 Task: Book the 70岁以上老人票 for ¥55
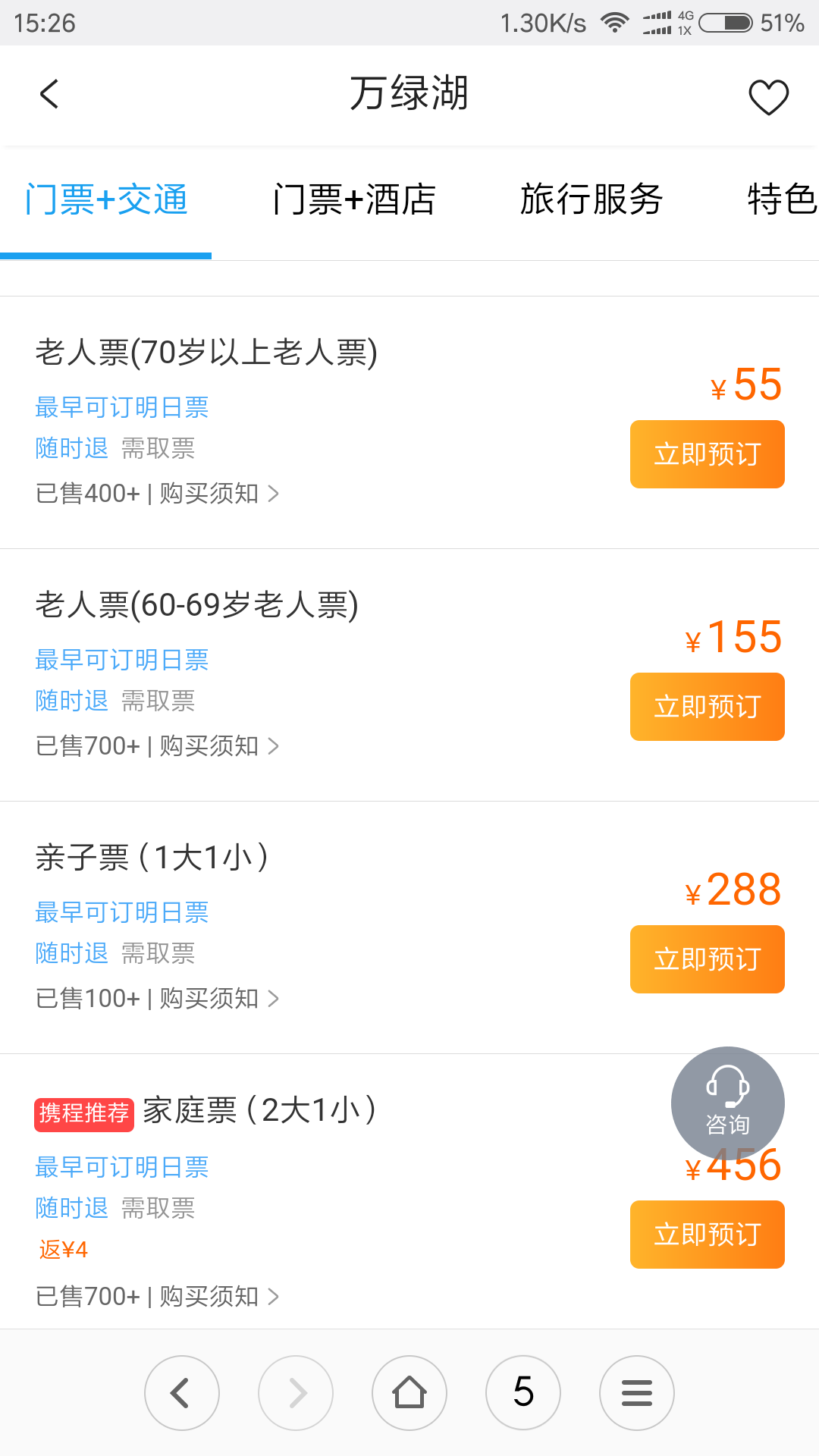(707, 454)
